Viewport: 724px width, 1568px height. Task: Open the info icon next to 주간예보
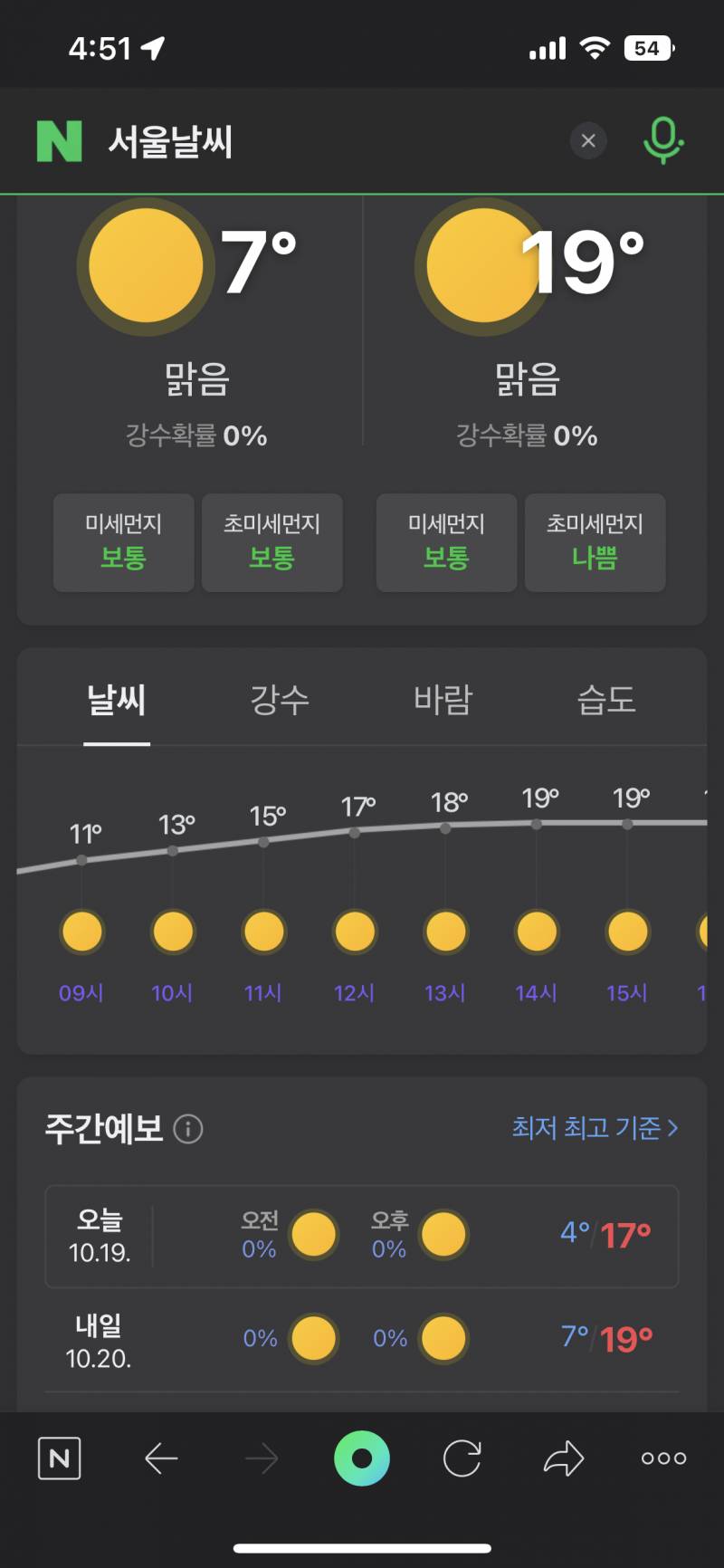pos(188,1128)
